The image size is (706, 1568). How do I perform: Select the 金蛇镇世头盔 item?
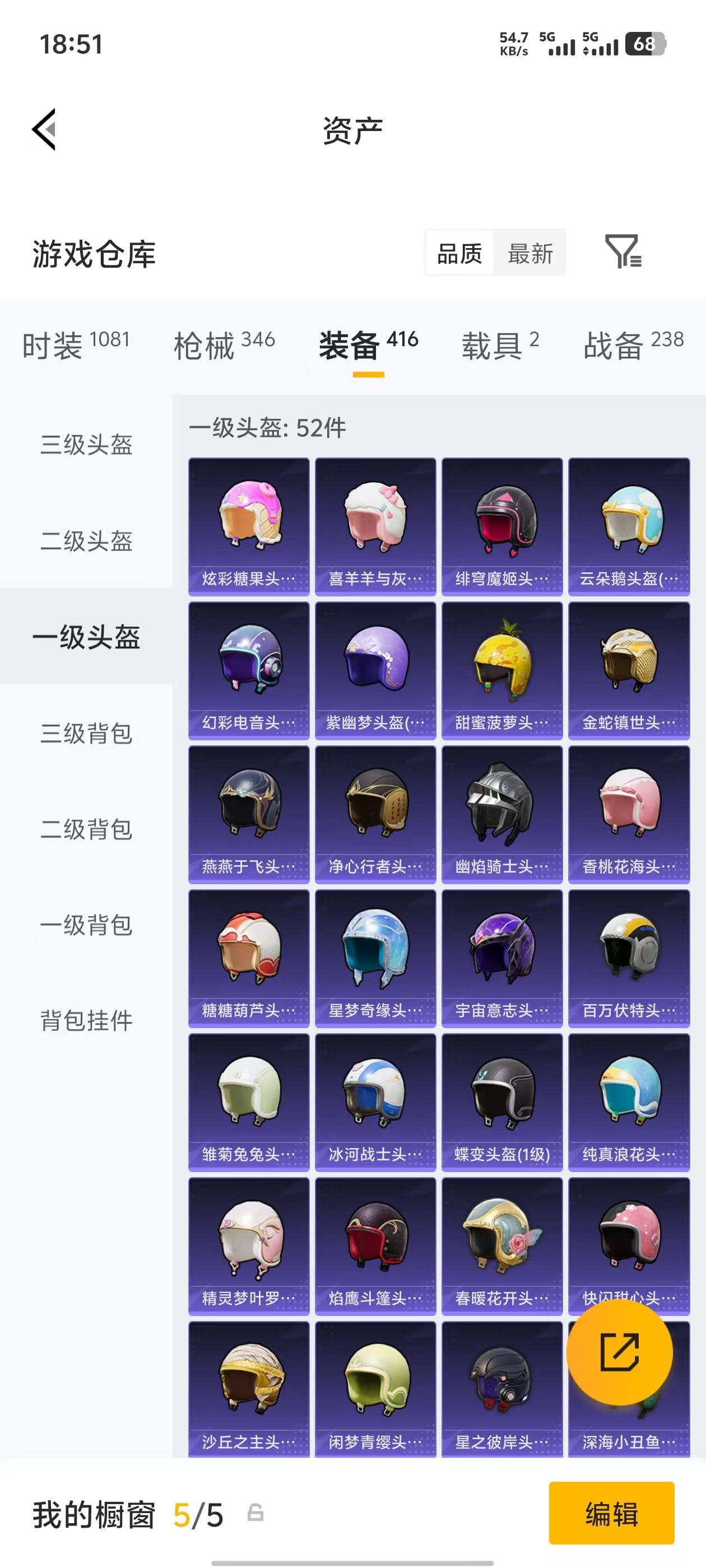[630, 664]
